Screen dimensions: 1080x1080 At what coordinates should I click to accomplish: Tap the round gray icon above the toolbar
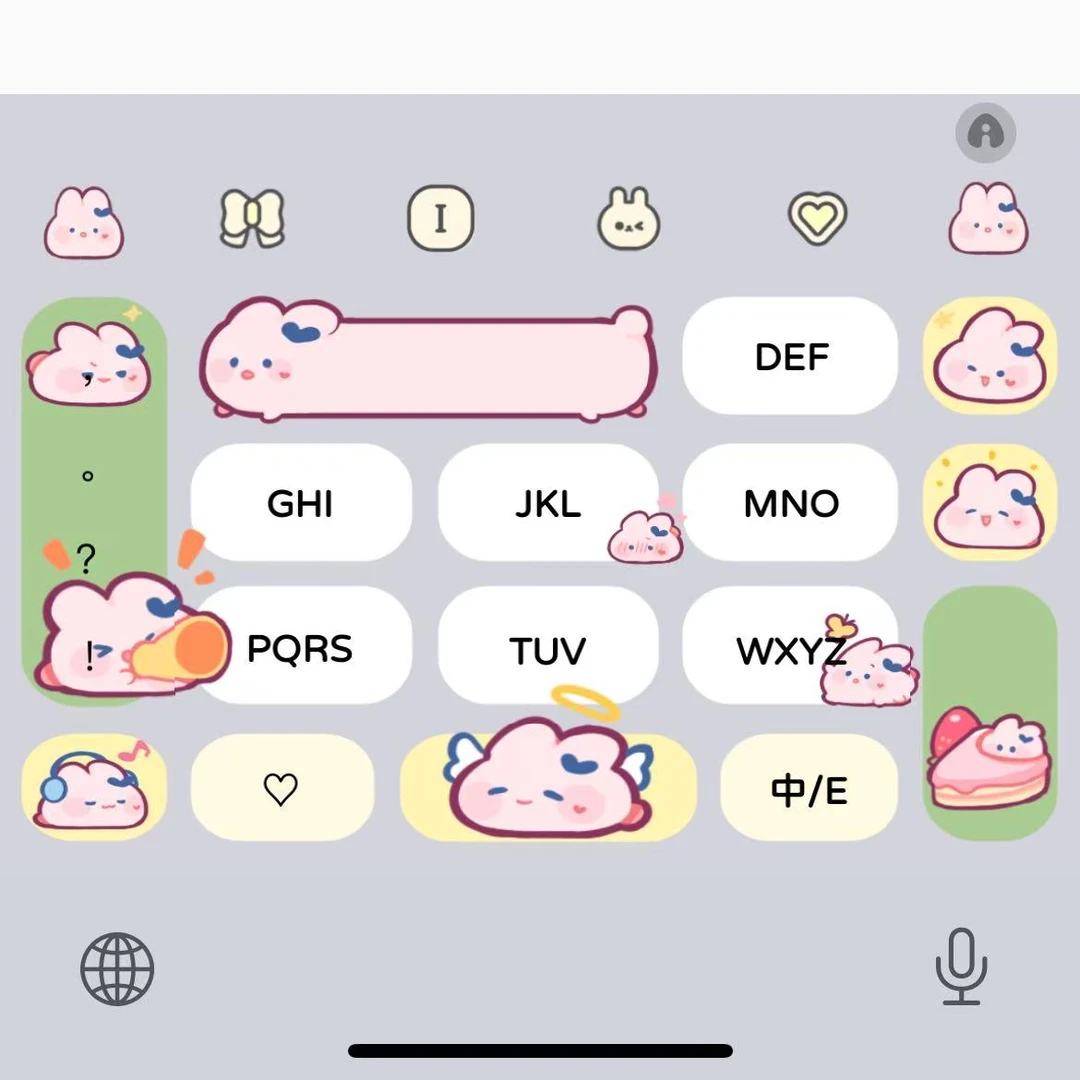985,132
